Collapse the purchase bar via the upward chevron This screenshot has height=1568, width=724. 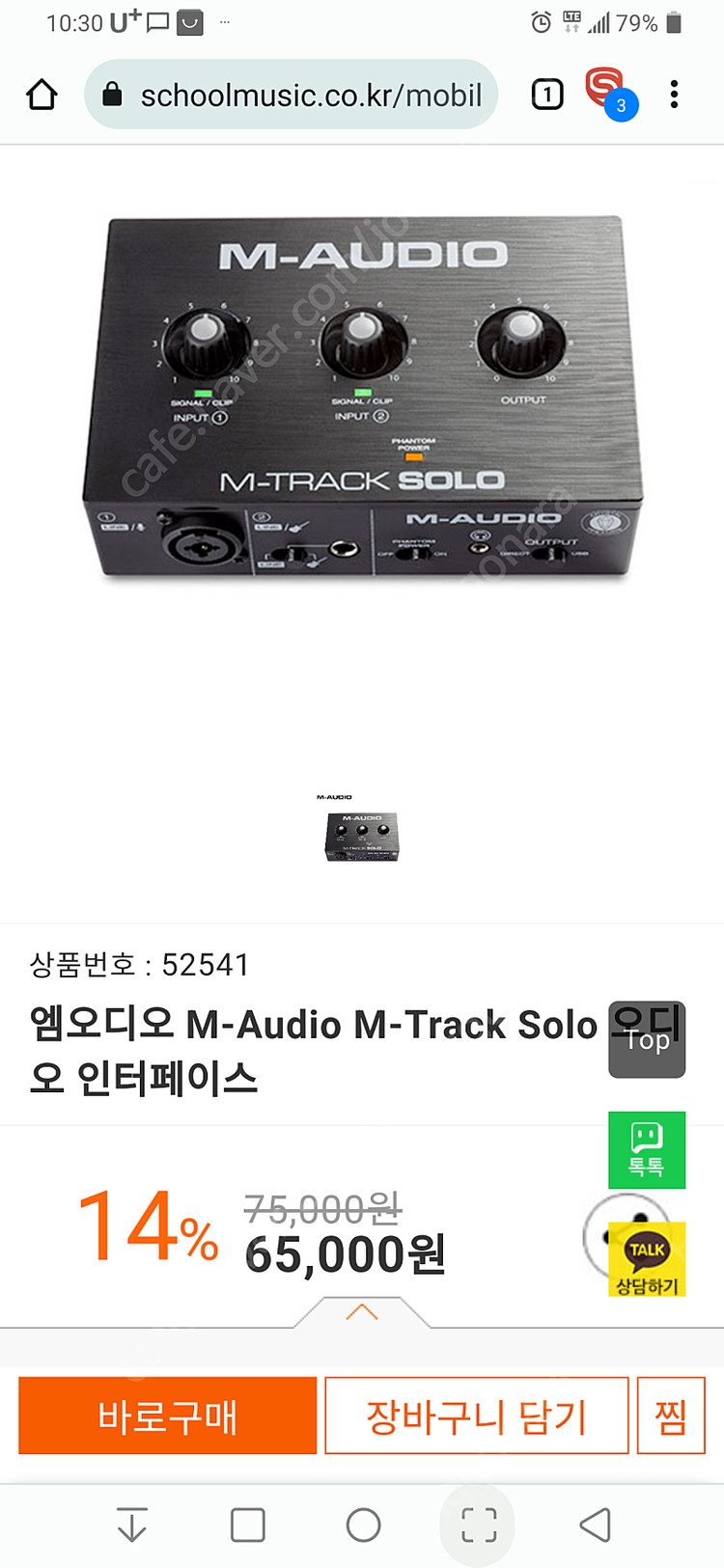pyautogui.click(x=362, y=1310)
